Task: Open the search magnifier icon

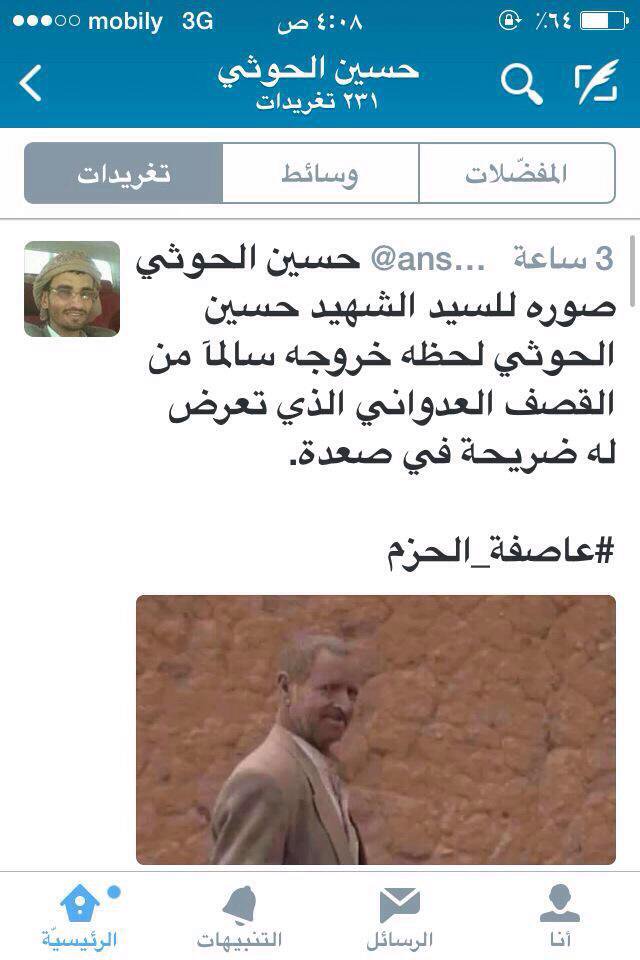Action: (x=521, y=85)
